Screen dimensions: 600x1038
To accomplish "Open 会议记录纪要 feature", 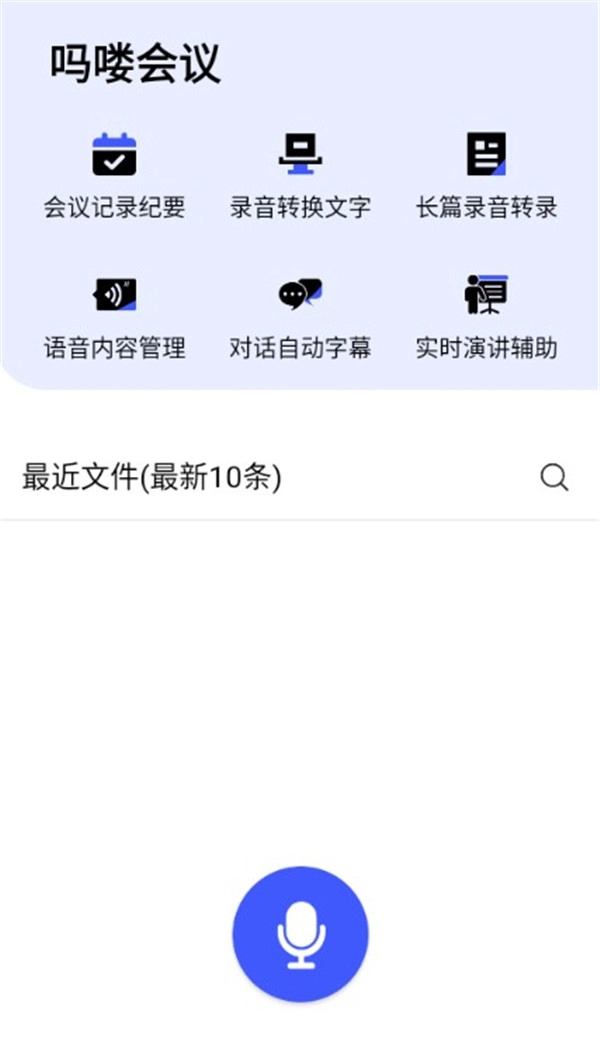I will 114,175.
